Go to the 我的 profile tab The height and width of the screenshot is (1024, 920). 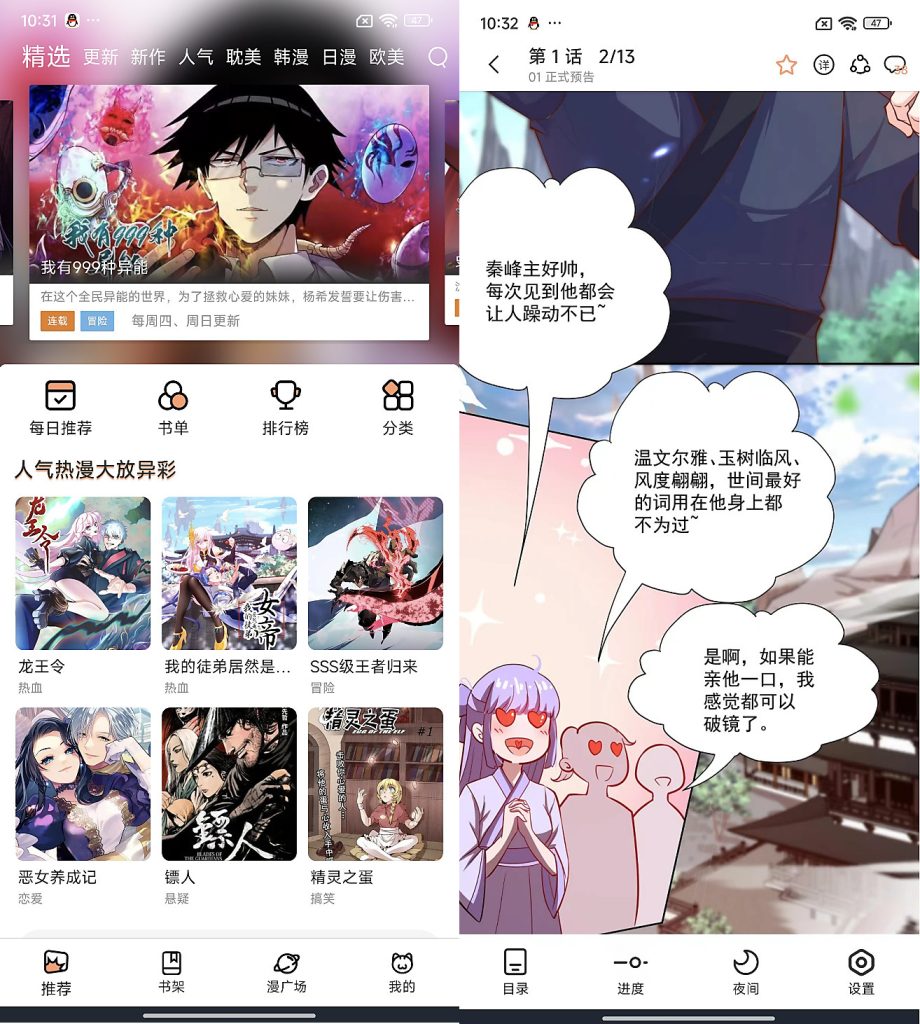[402, 972]
